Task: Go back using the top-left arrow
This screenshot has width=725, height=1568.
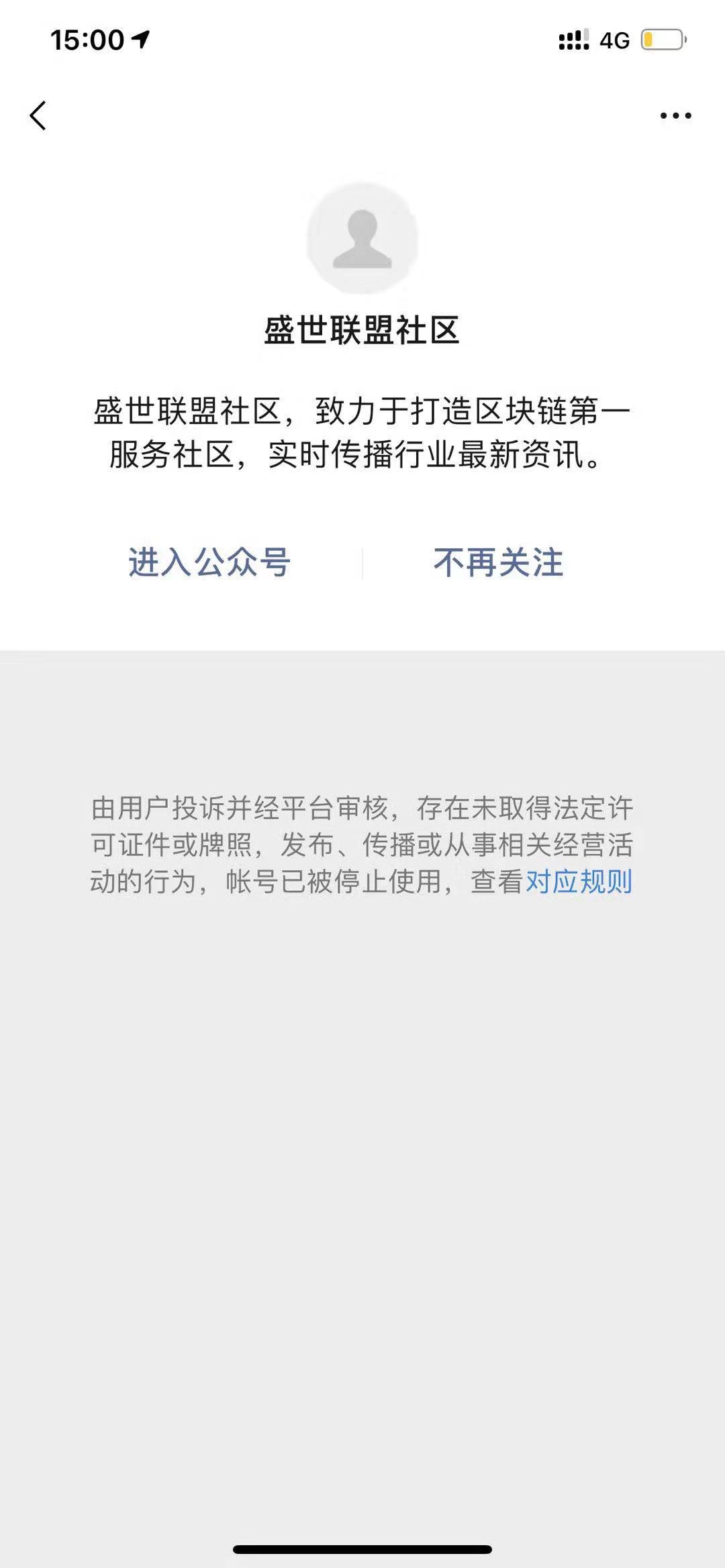Action: tap(38, 115)
